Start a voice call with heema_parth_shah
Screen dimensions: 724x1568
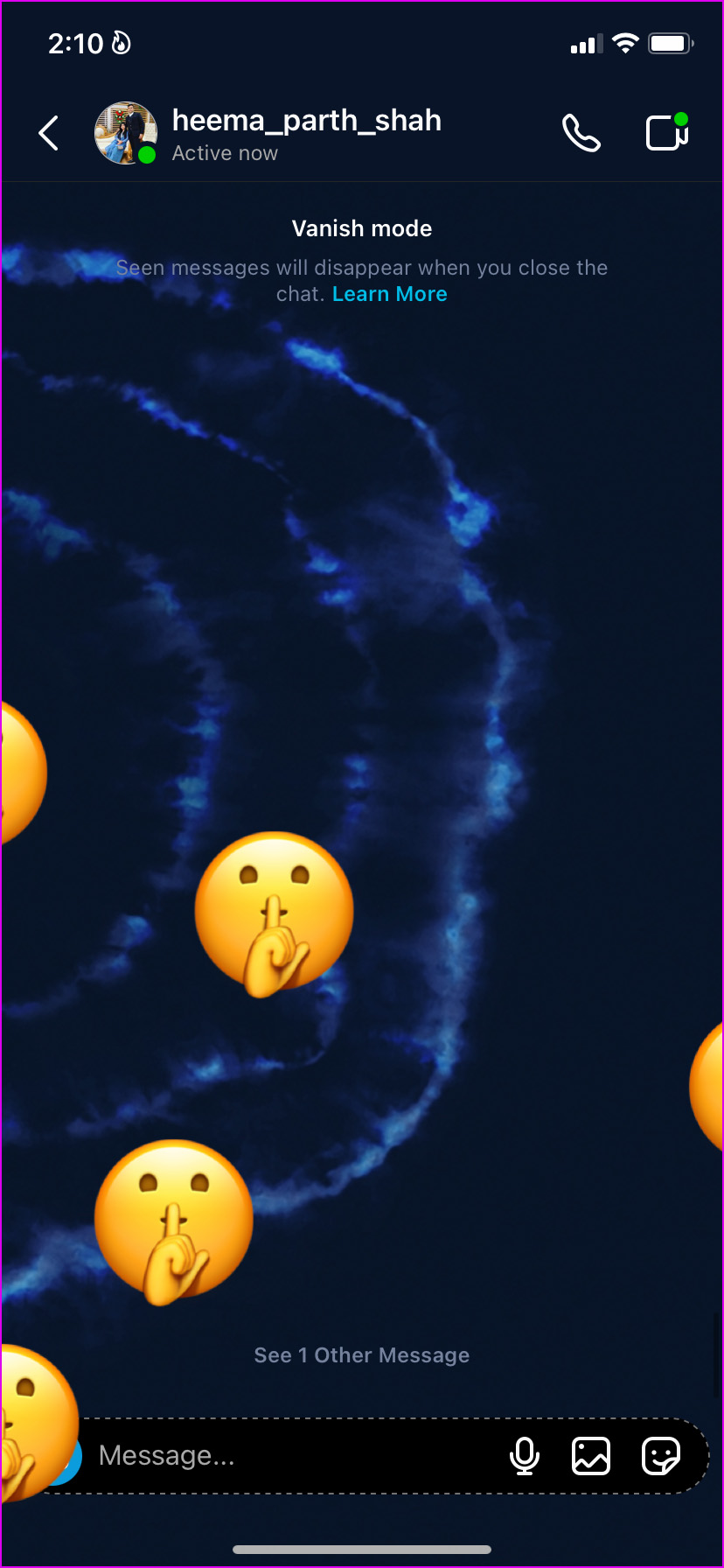[x=581, y=133]
